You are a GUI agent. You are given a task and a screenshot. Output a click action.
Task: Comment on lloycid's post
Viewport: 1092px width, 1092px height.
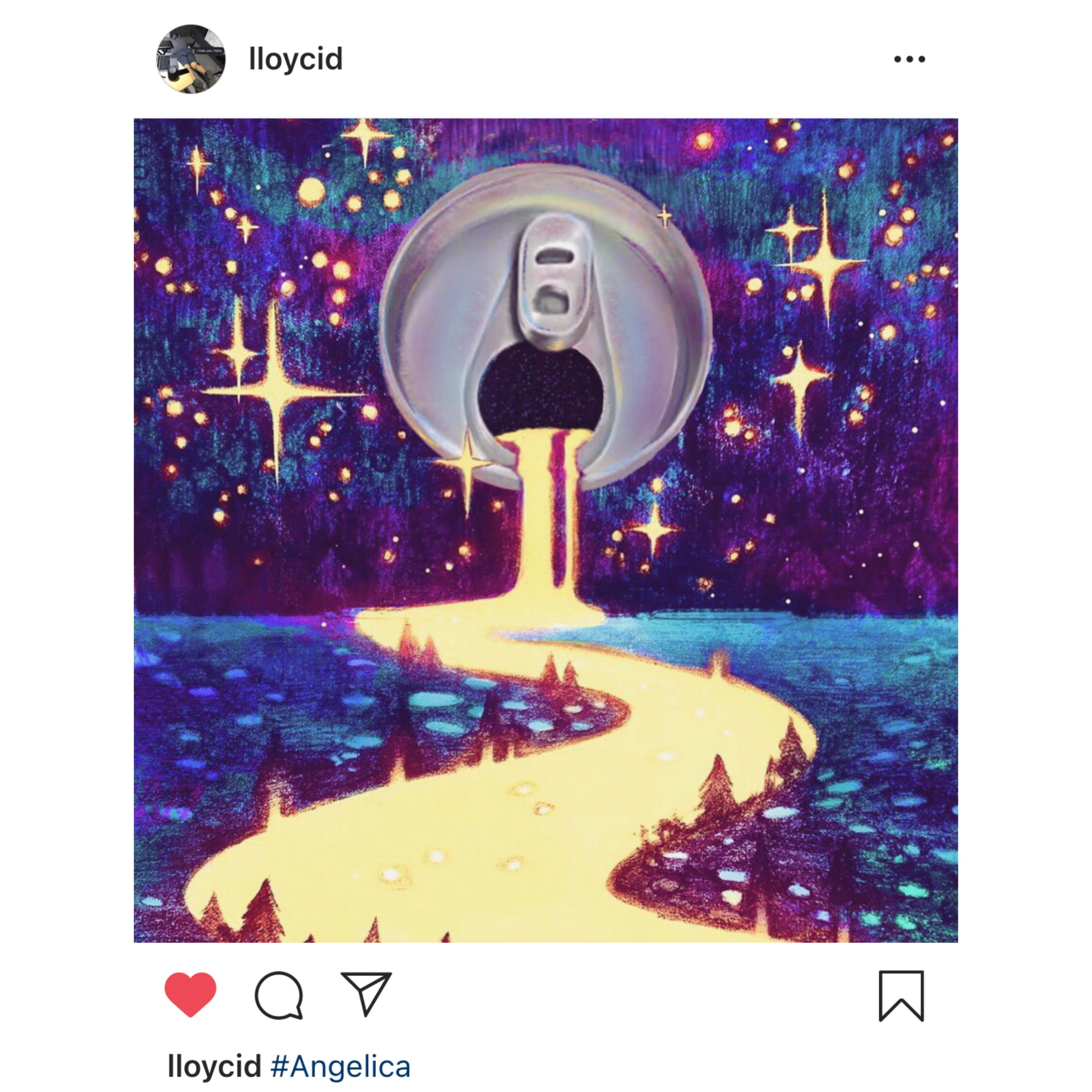point(279,995)
